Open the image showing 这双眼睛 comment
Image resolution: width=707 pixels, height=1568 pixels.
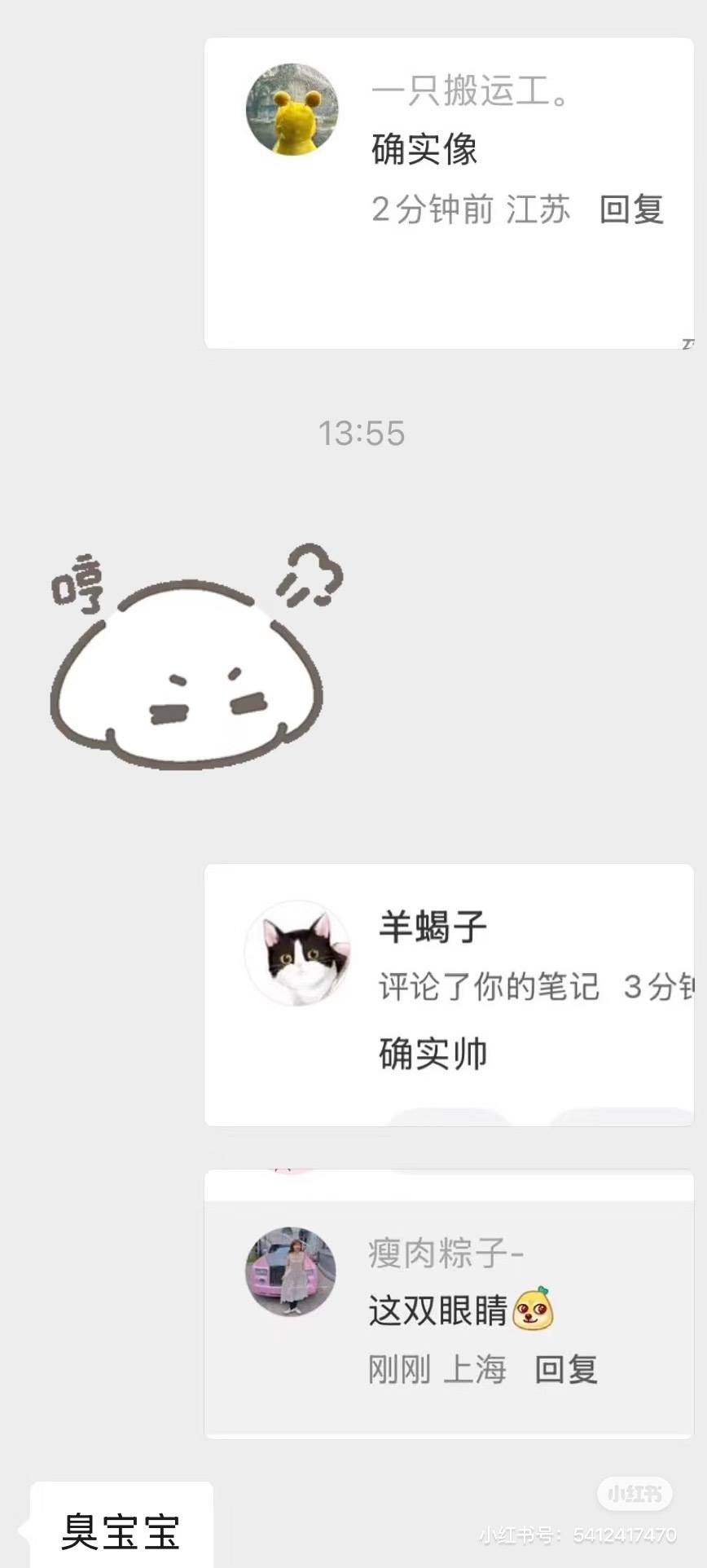point(448,1304)
